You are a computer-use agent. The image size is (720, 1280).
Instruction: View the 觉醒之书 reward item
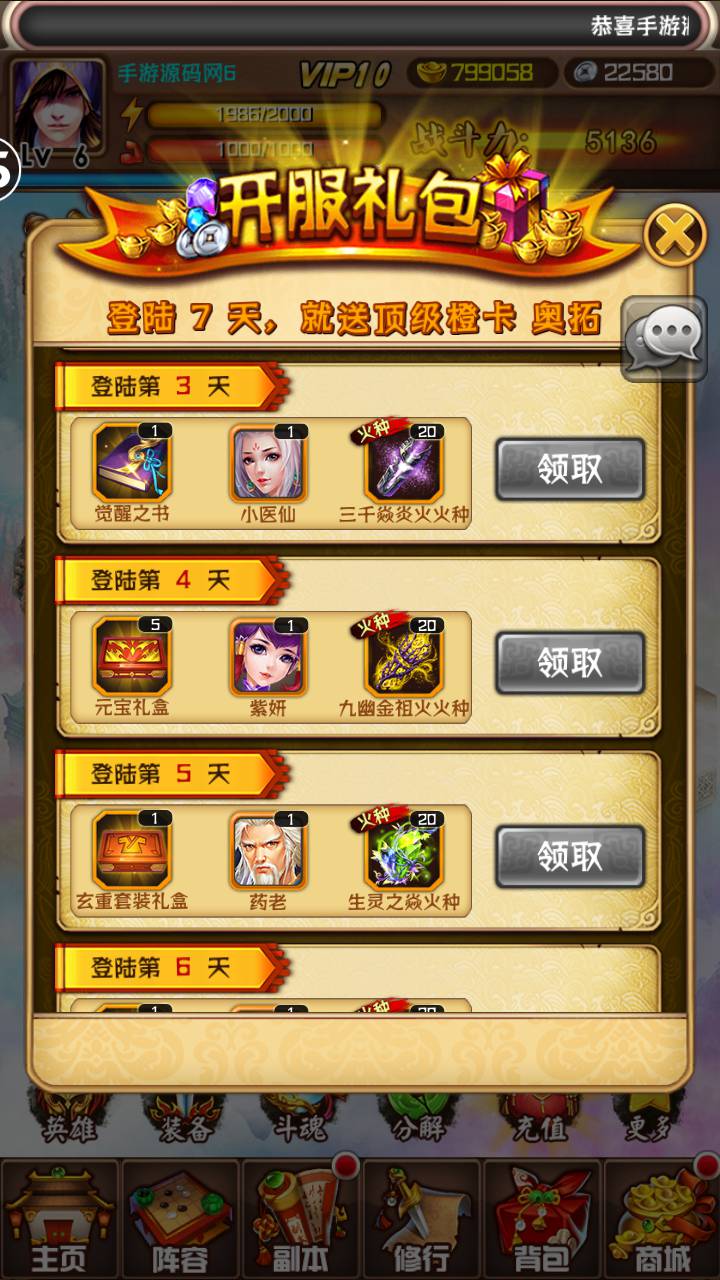pos(132,463)
